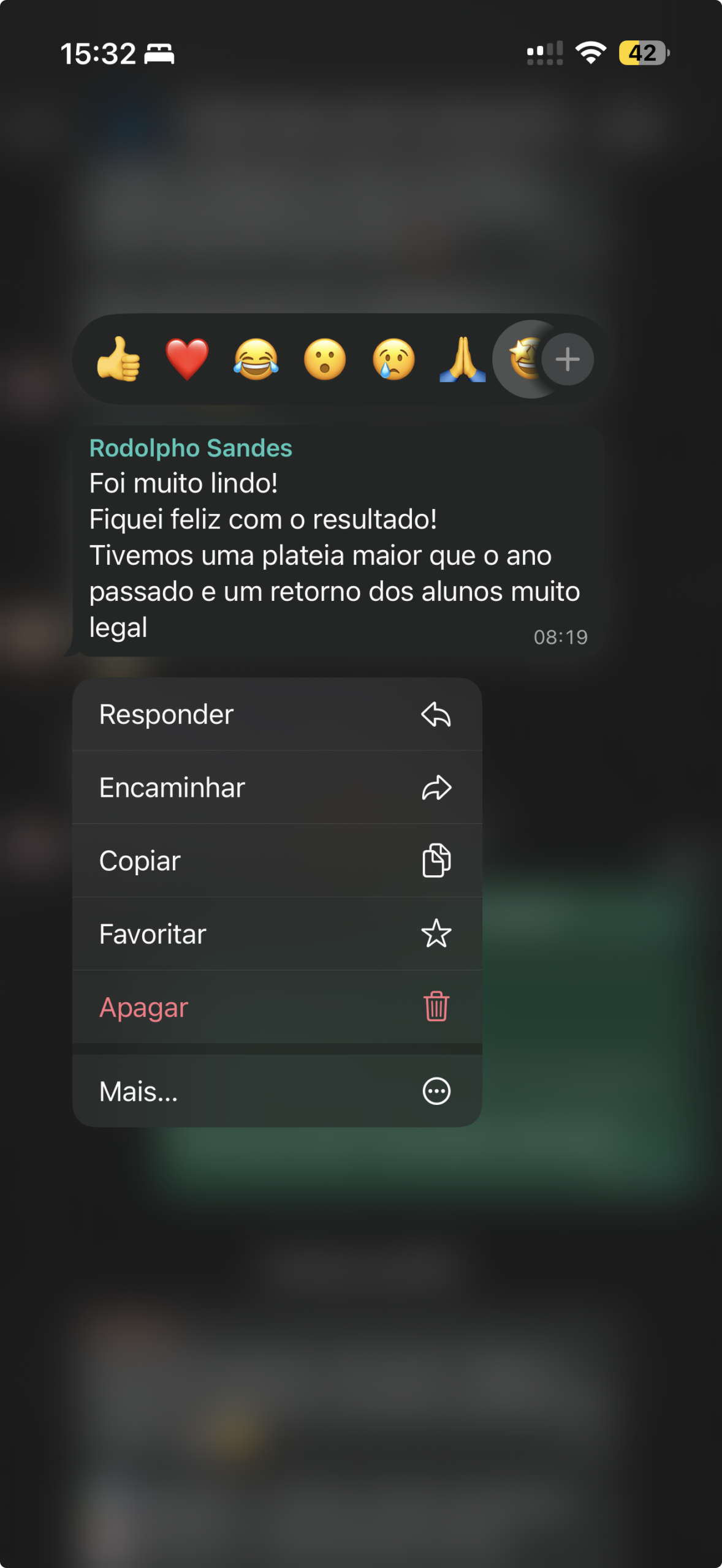Image resolution: width=722 pixels, height=1568 pixels.
Task: React with crying face emoji
Action: (393, 360)
